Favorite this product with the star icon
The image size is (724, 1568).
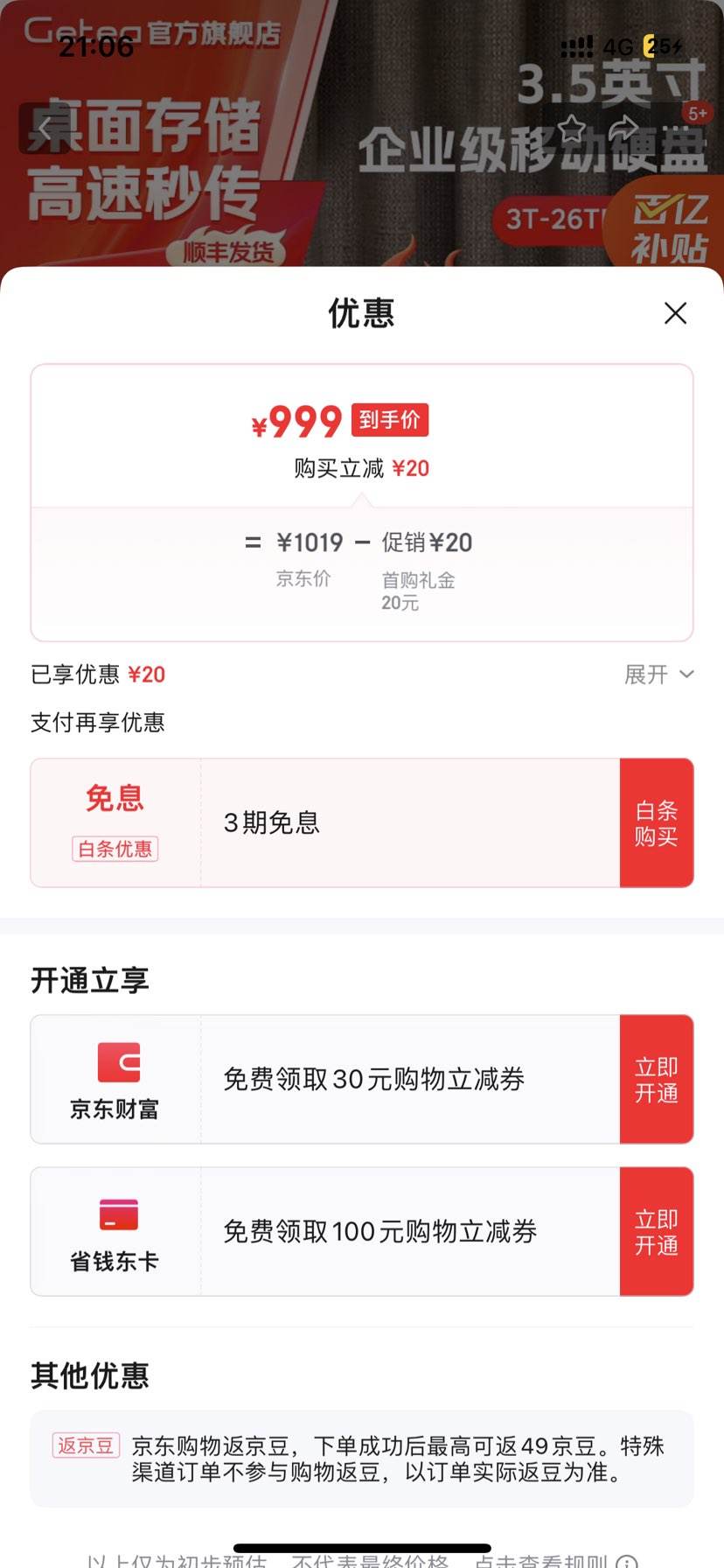572,129
